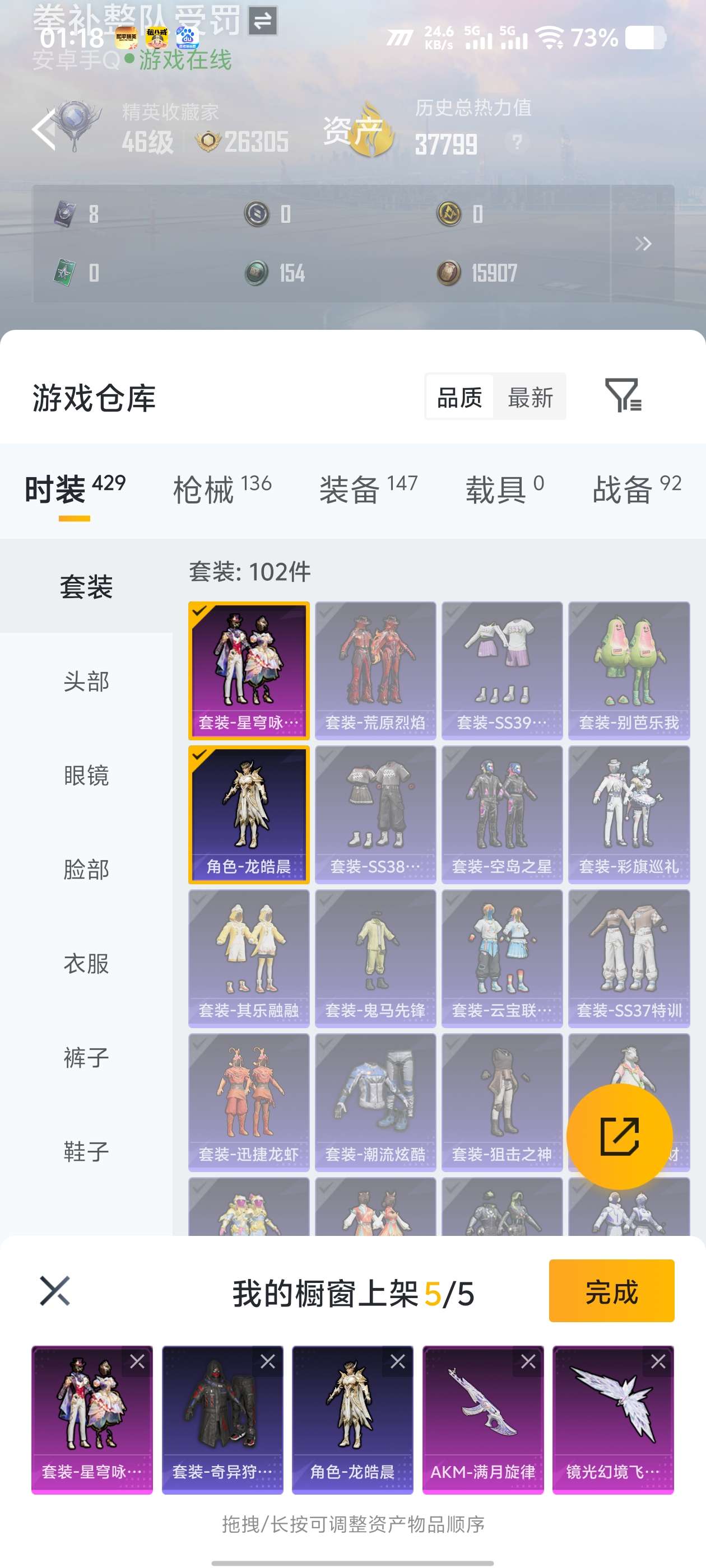Expand the currency panel arrows
This screenshot has width=706, height=1568.
[643, 244]
